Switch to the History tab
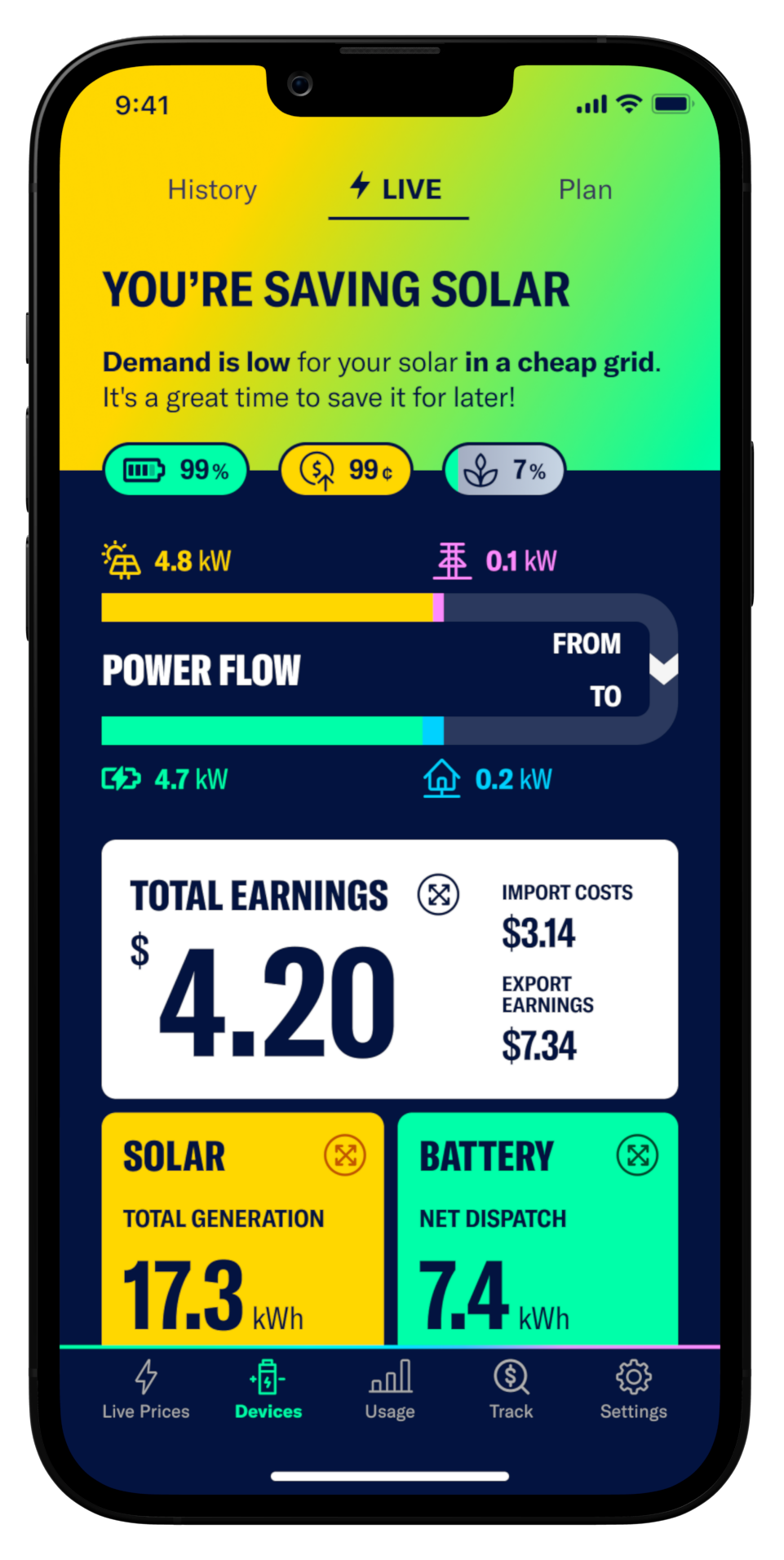The image size is (784, 1560). [212, 189]
